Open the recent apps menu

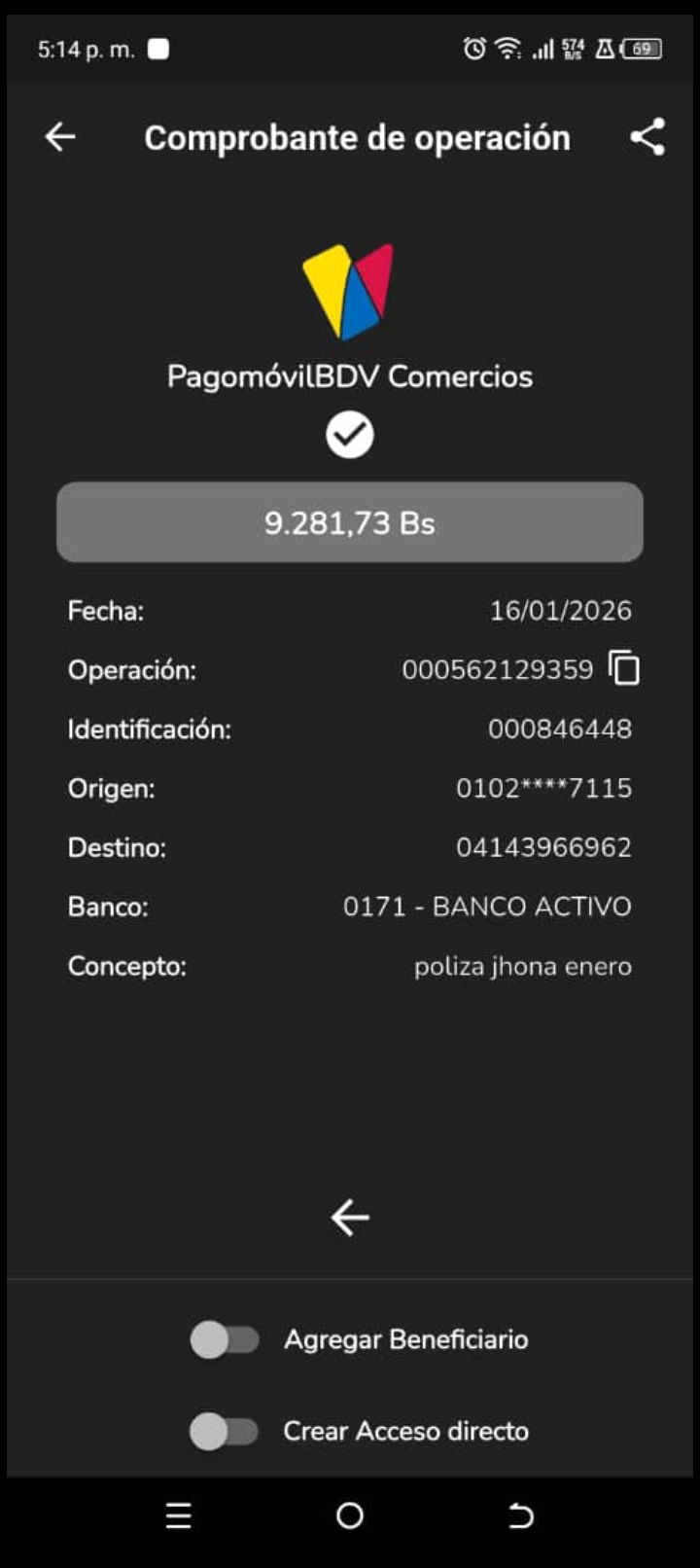(x=179, y=1515)
